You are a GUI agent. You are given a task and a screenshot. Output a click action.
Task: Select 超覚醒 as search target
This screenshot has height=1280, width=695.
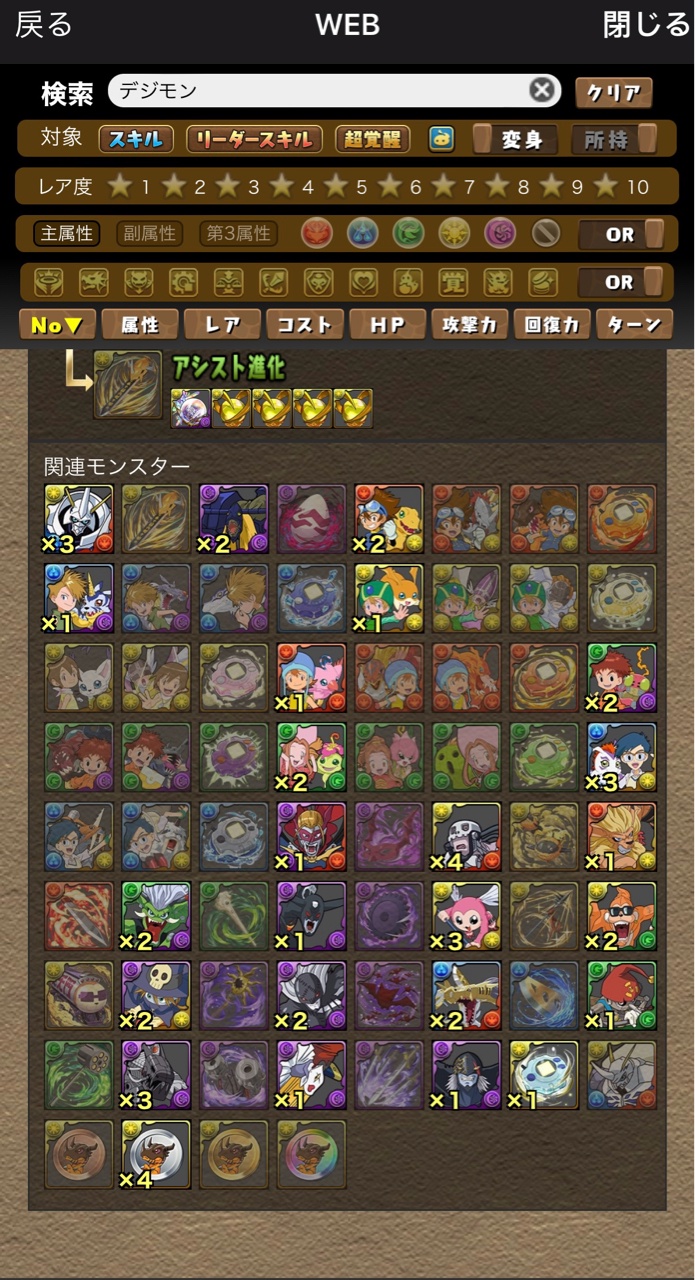[372, 139]
